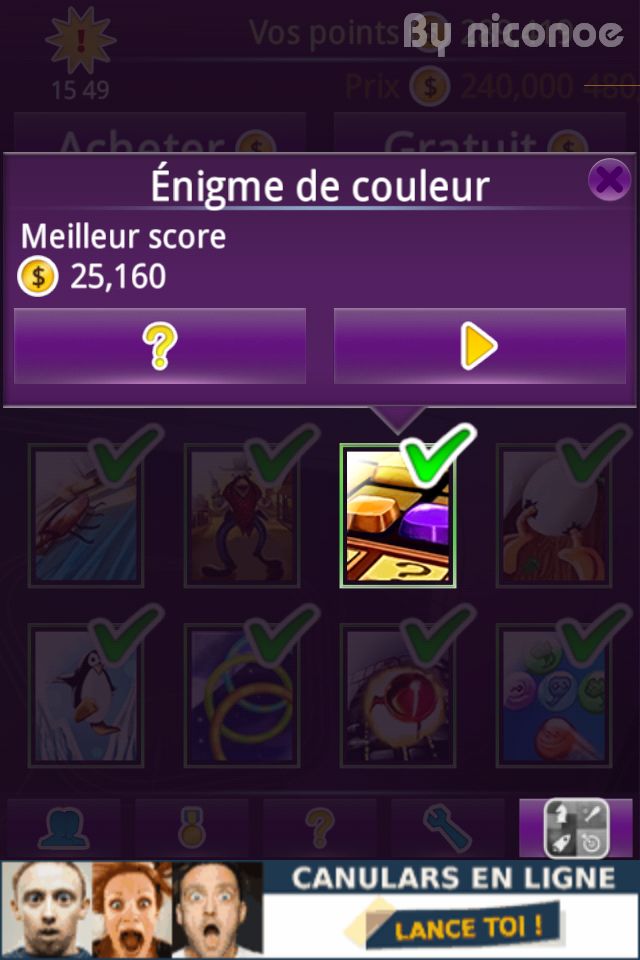640x960 pixels.
Task: Select the colored rings mini-game tile
Action: (242, 695)
